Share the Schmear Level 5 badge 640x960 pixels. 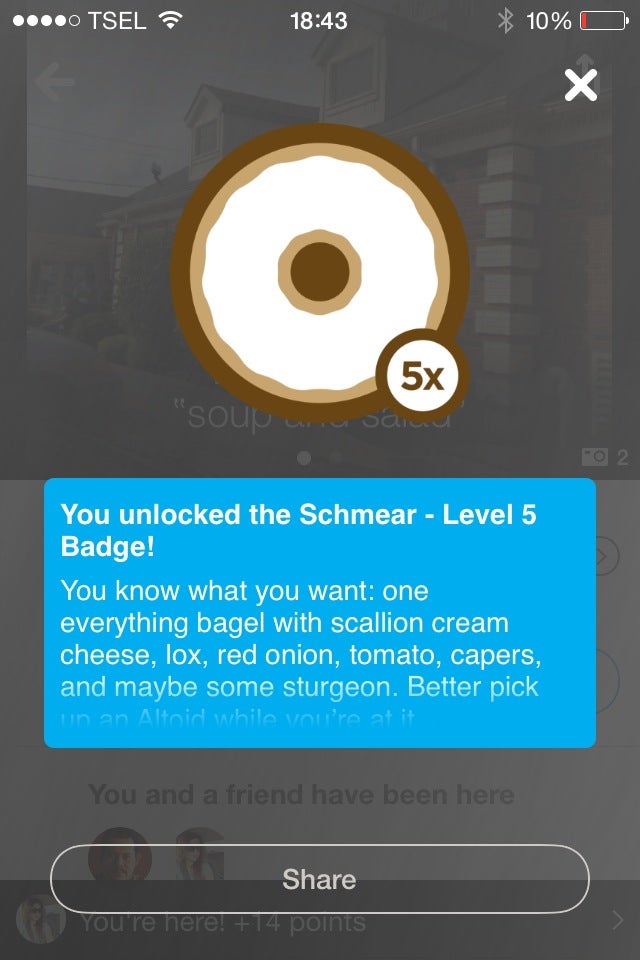pyautogui.click(x=319, y=879)
